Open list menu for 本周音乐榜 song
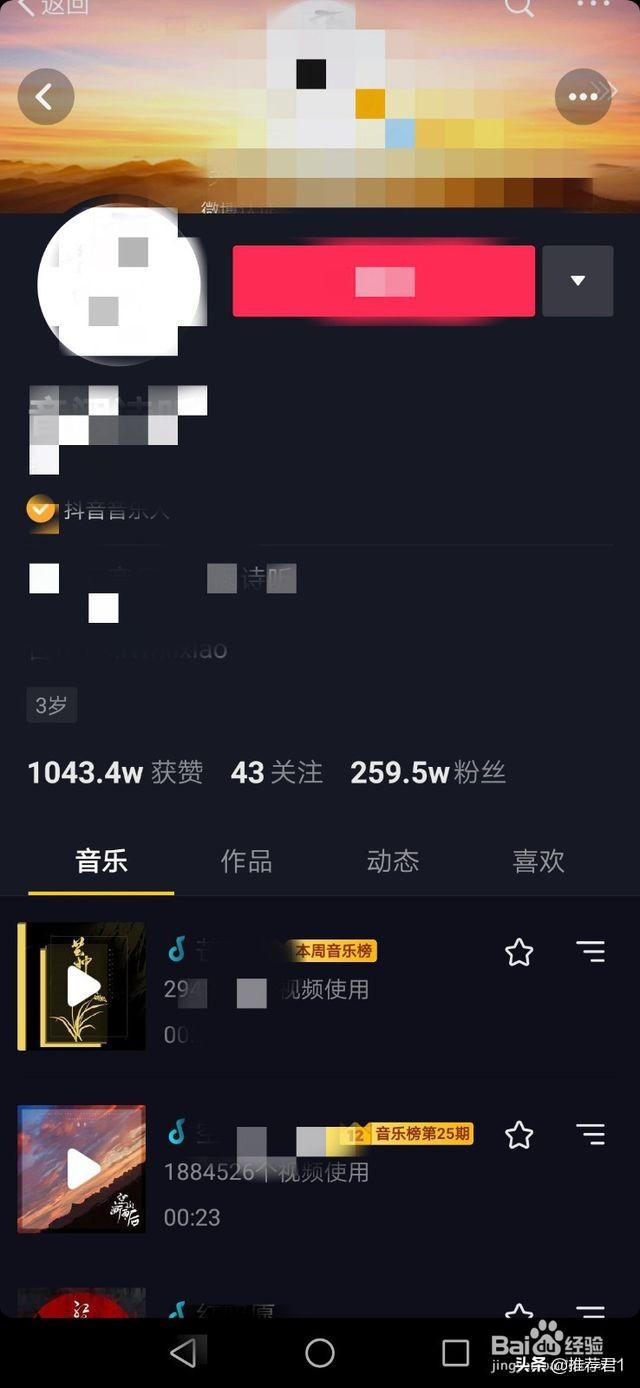This screenshot has width=640, height=1388. click(x=591, y=952)
